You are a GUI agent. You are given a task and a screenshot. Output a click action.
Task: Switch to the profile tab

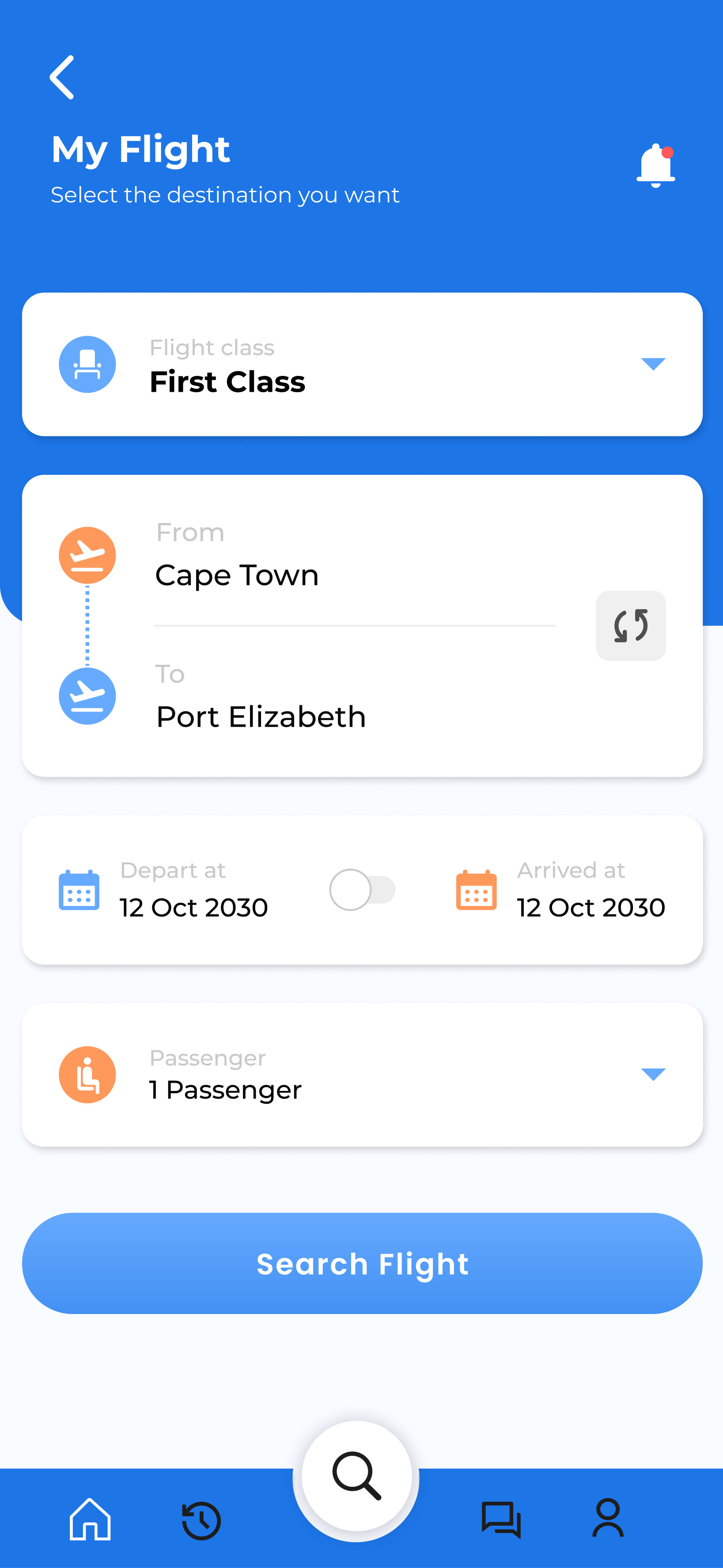point(608,1518)
